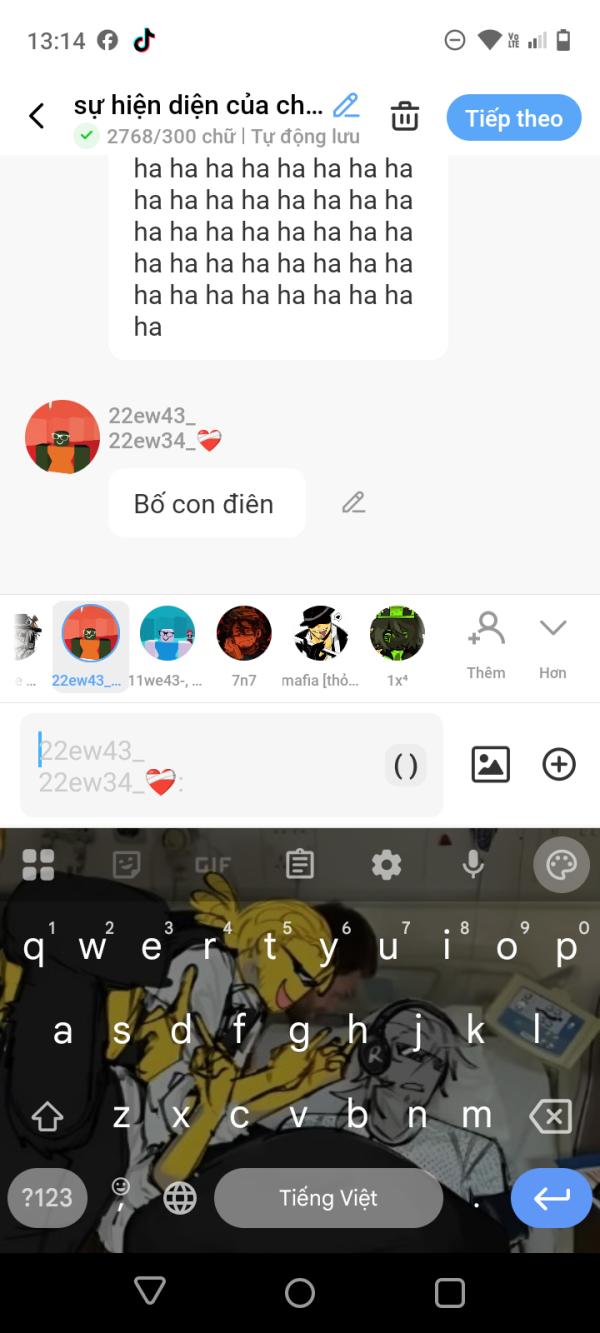Tap the keyboard backspace key
Screen dimensions: 600x1333
tap(550, 1116)
